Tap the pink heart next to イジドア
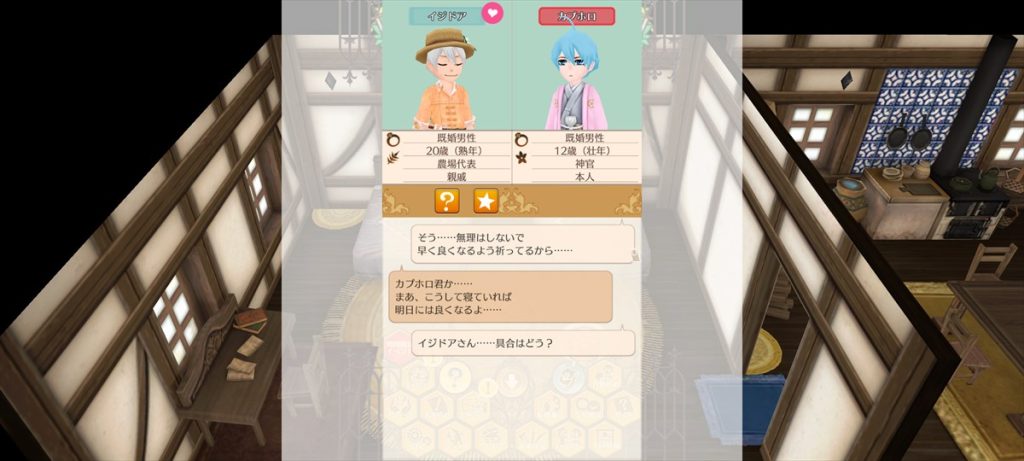The width and height of the screenshot is (1024, 461). click(x=492, y=13)
